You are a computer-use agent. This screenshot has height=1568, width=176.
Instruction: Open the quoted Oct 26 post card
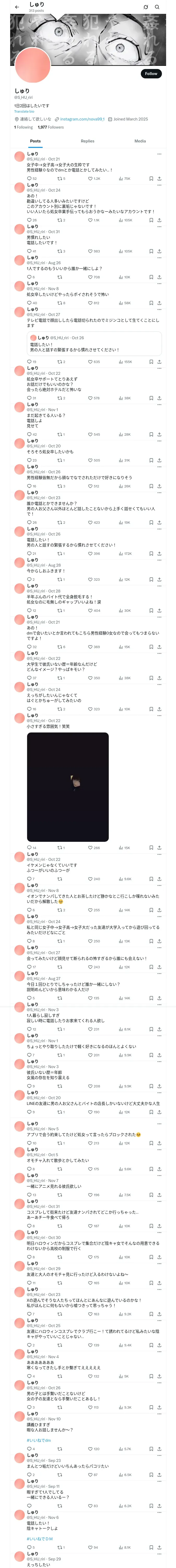click(94, 344)
